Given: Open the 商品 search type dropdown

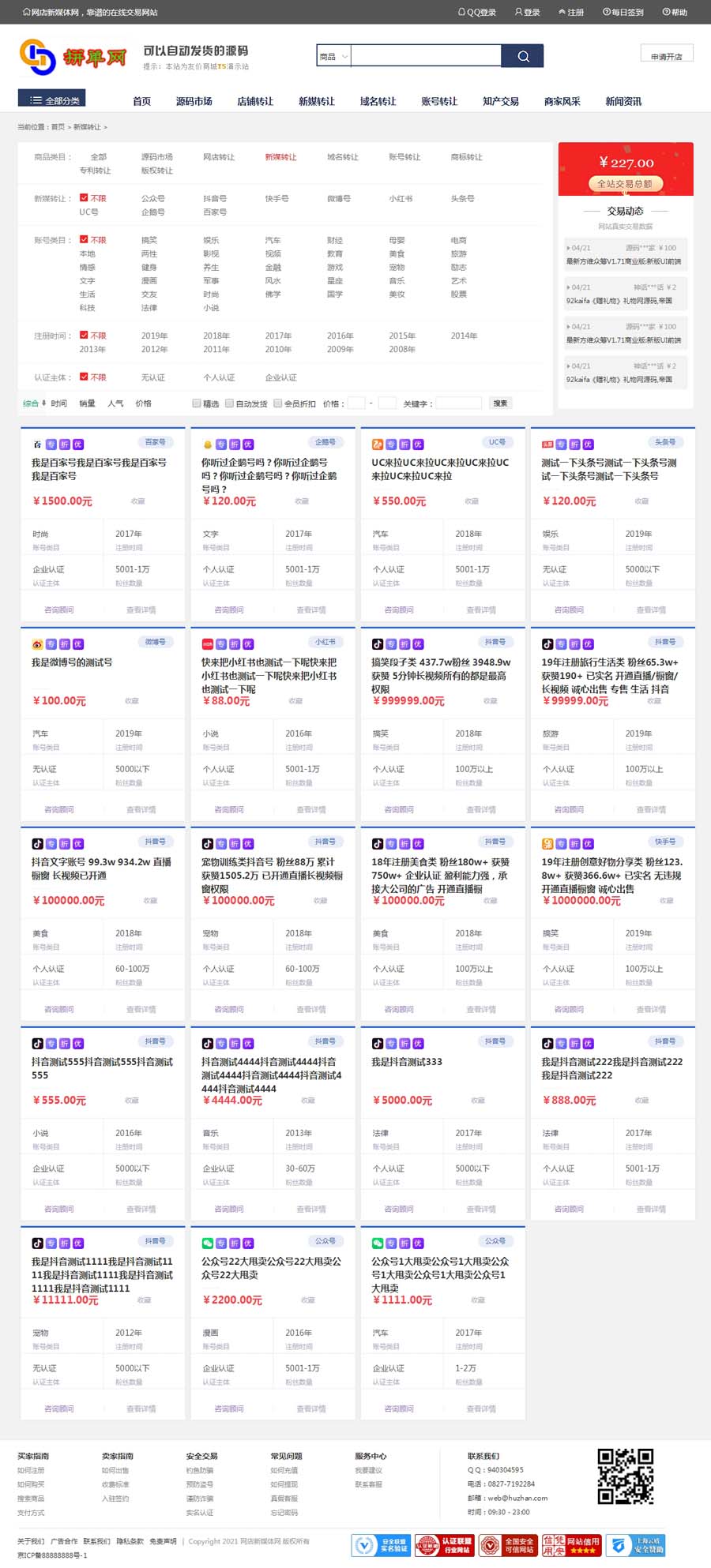Looking at the screenshot, I should coord(333,56).
